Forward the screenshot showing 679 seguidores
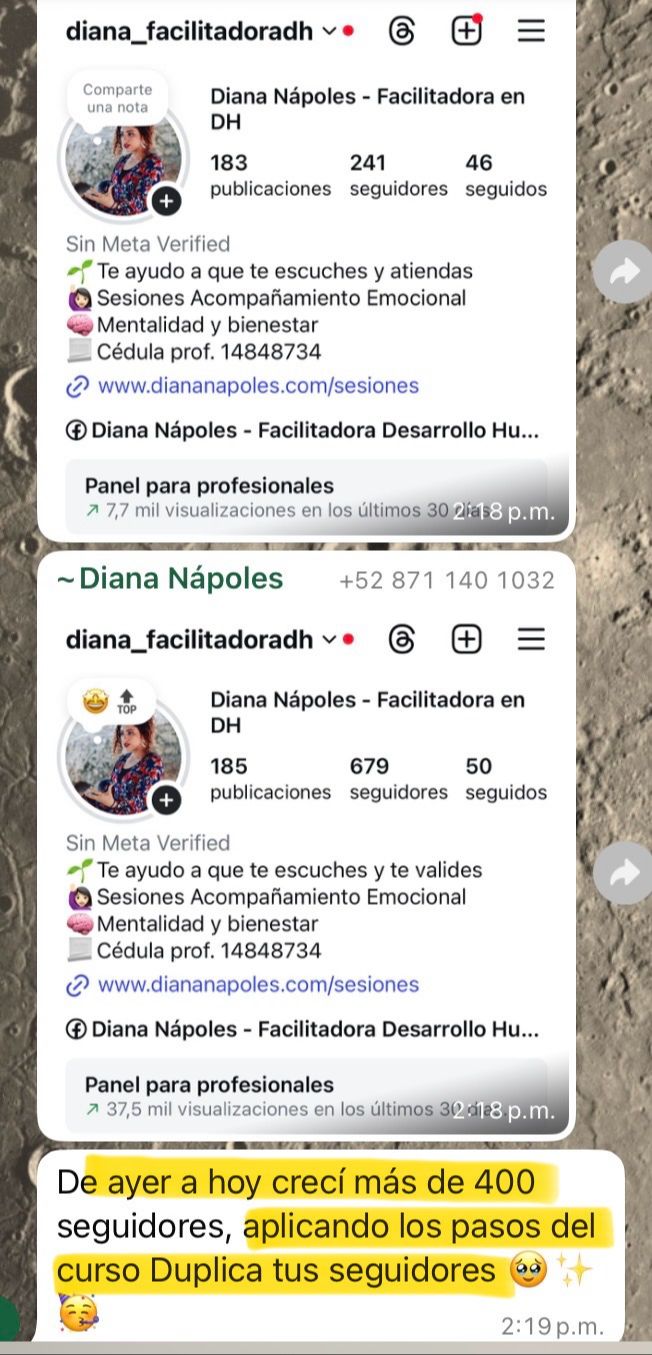 pos(623,874)
